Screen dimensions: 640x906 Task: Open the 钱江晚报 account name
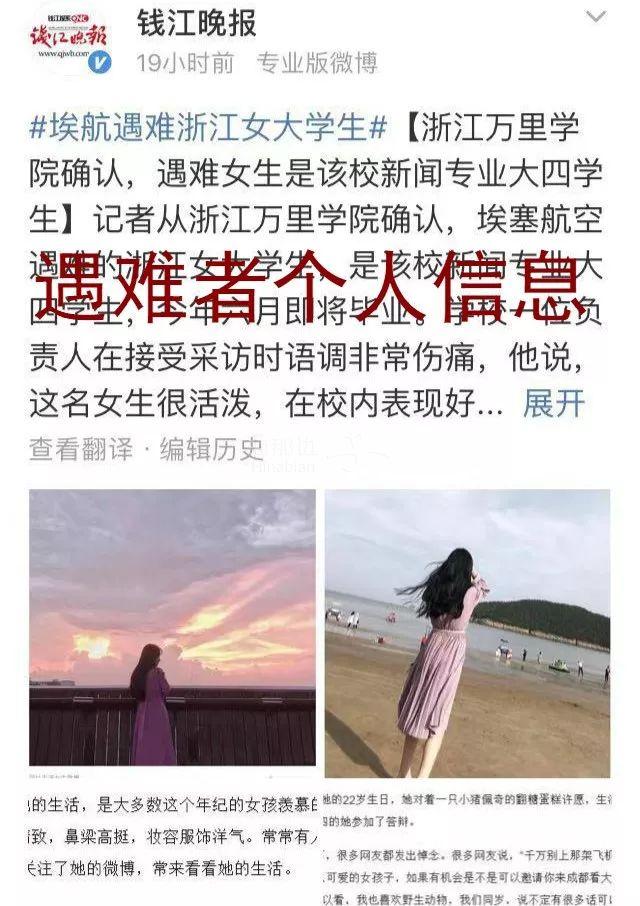[x=197, y=22]
